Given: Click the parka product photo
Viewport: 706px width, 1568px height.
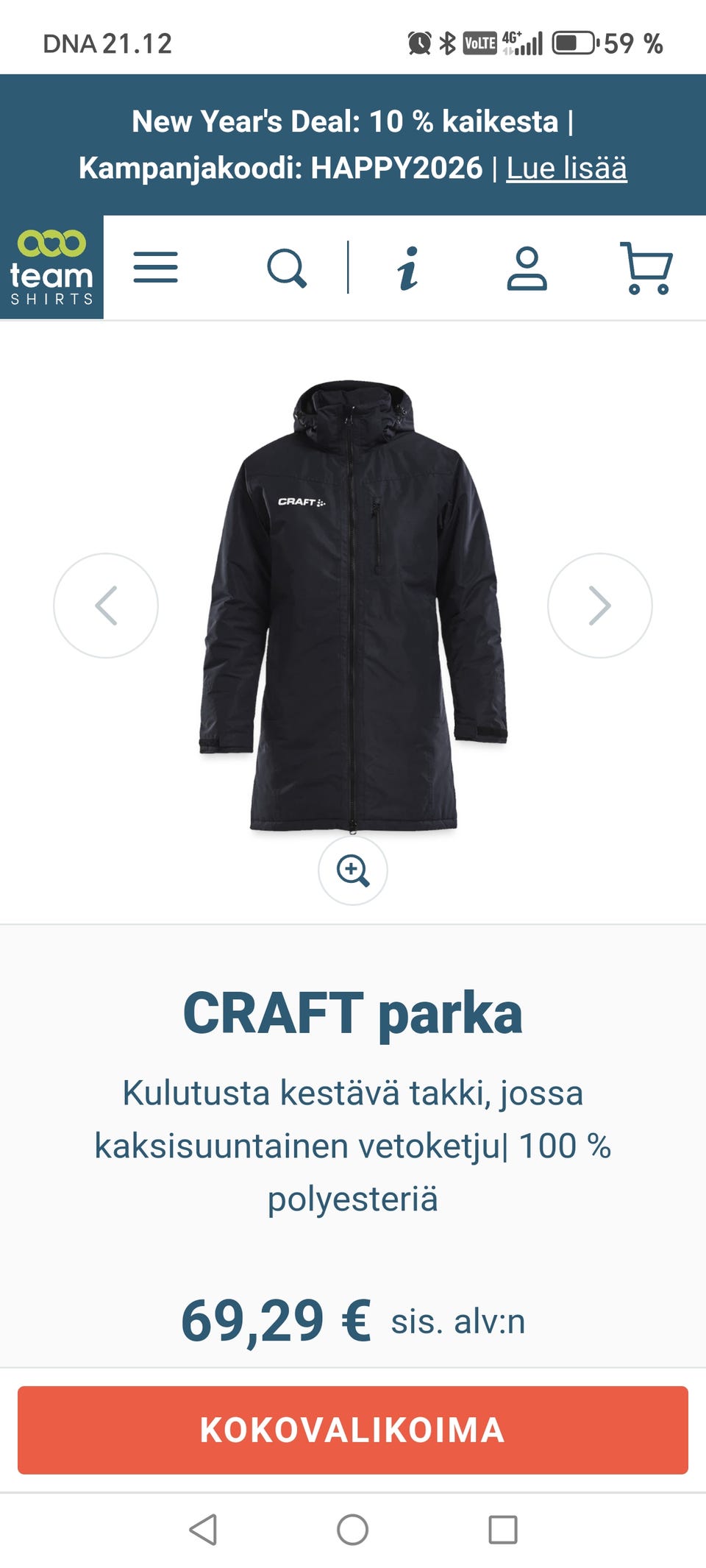Looking at the screenshot, I should coord(353,611).
